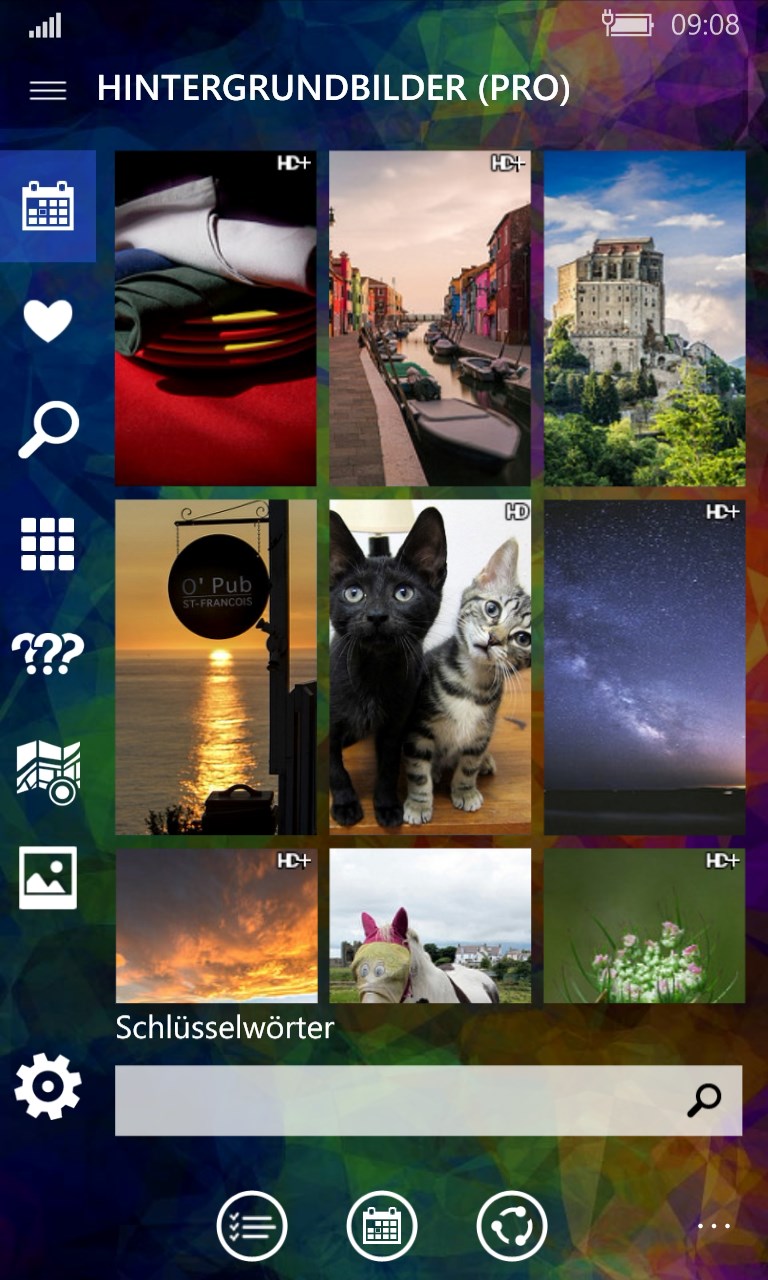Open the hilltop castle wallpaper
The image size is (768, 1280).
645,318
